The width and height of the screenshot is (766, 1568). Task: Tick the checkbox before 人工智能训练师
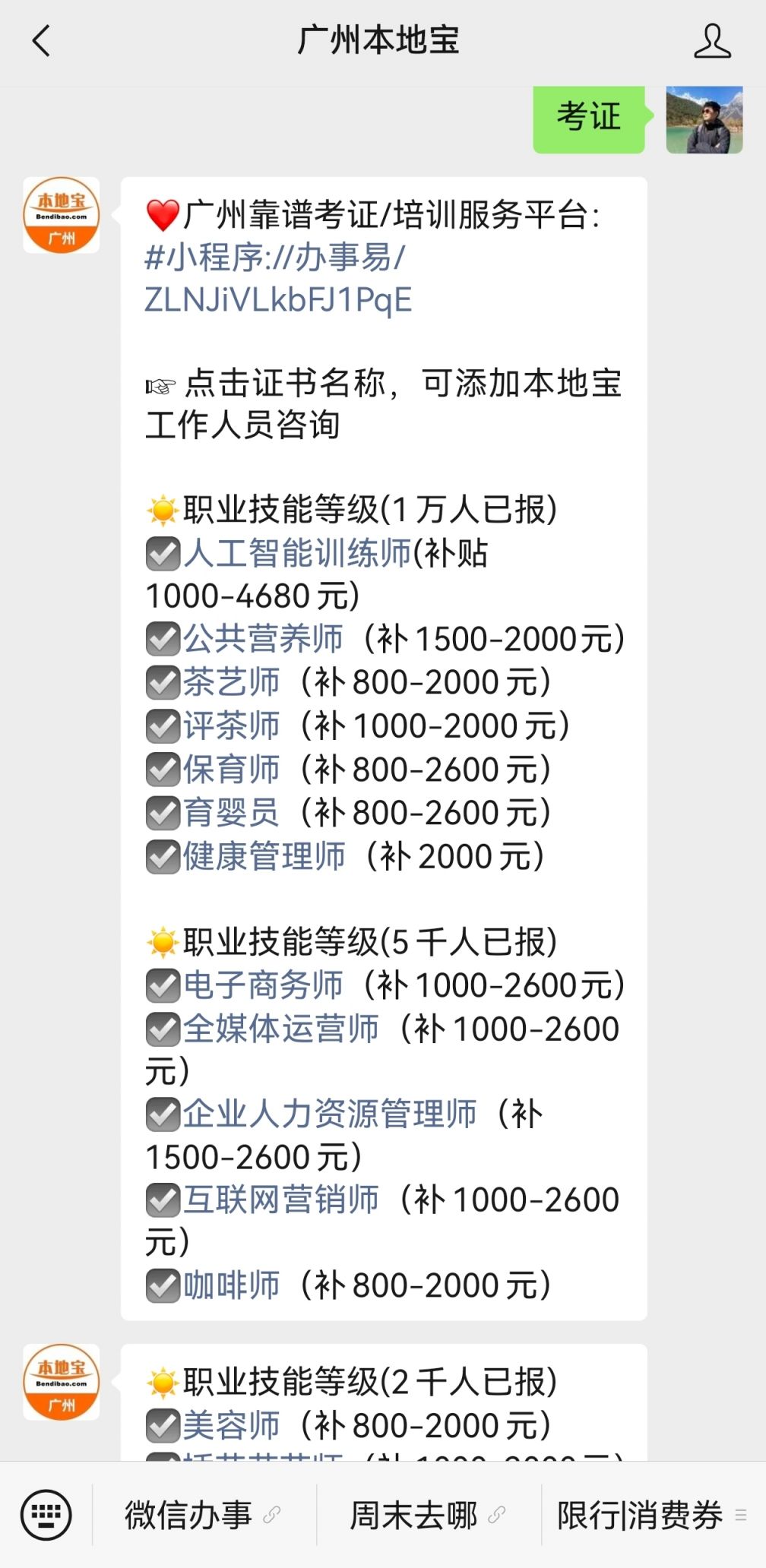click(161, 556)
